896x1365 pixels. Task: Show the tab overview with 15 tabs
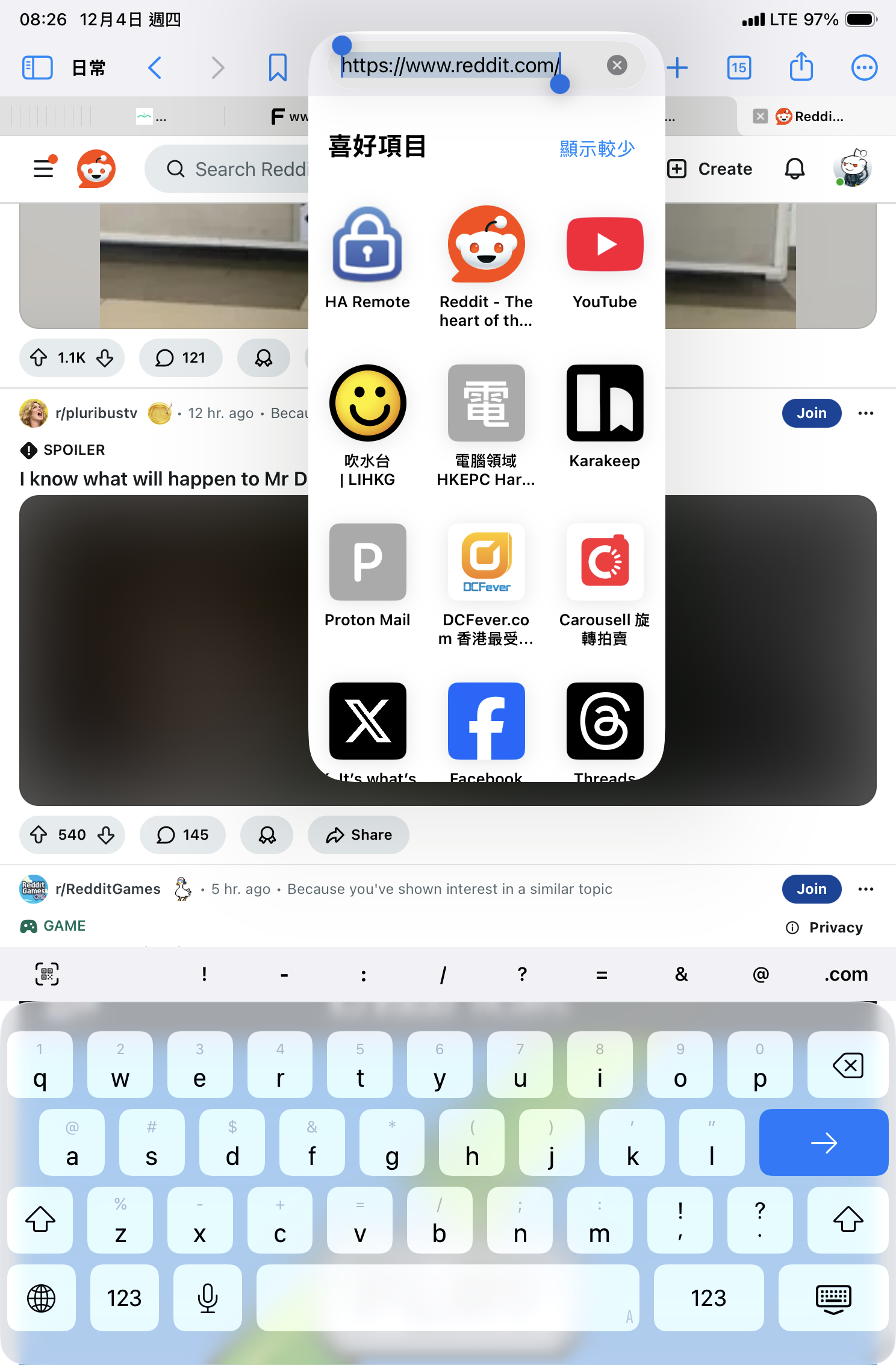(739, 67)
